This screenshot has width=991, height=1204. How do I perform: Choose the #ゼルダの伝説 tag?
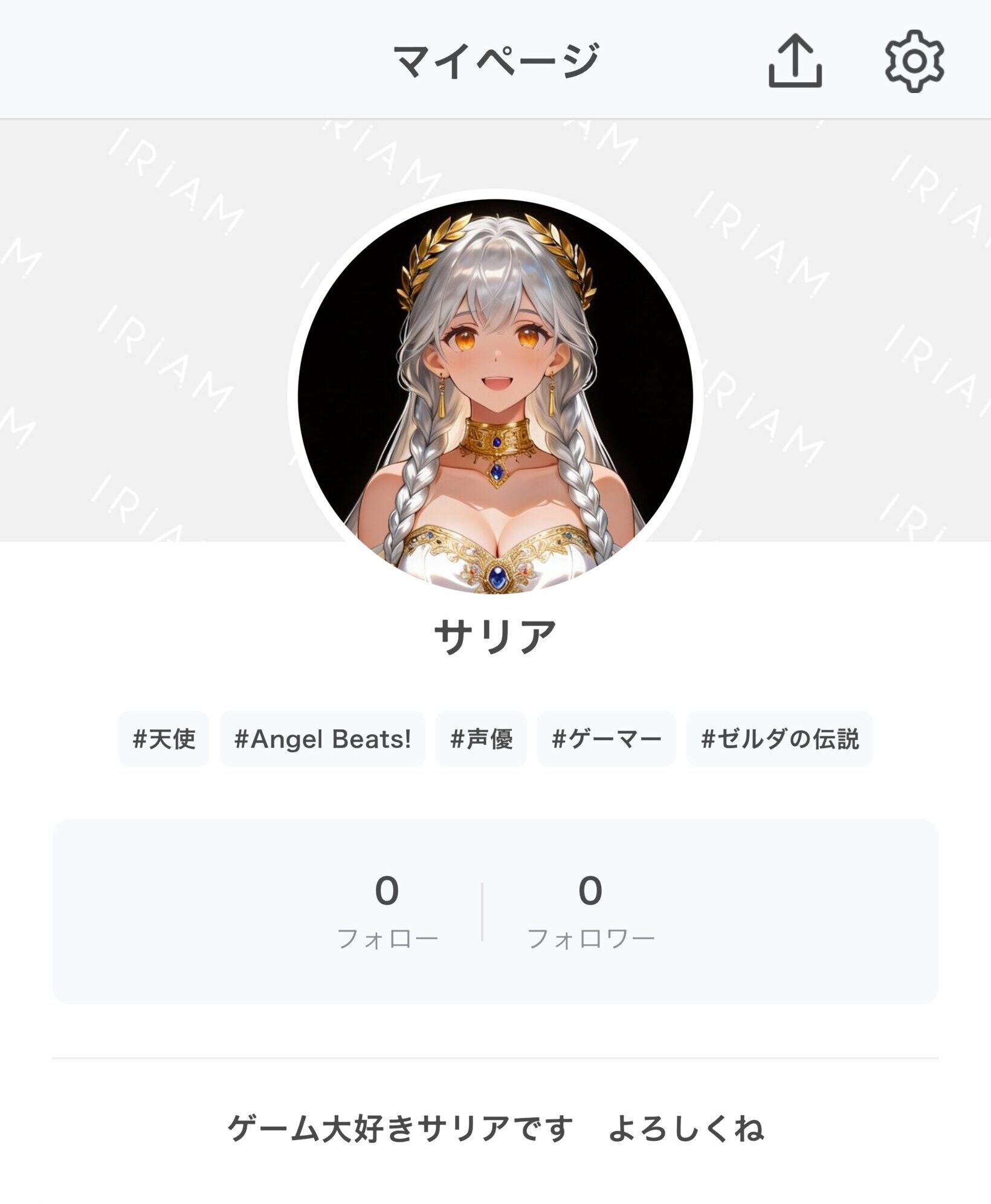780,738
